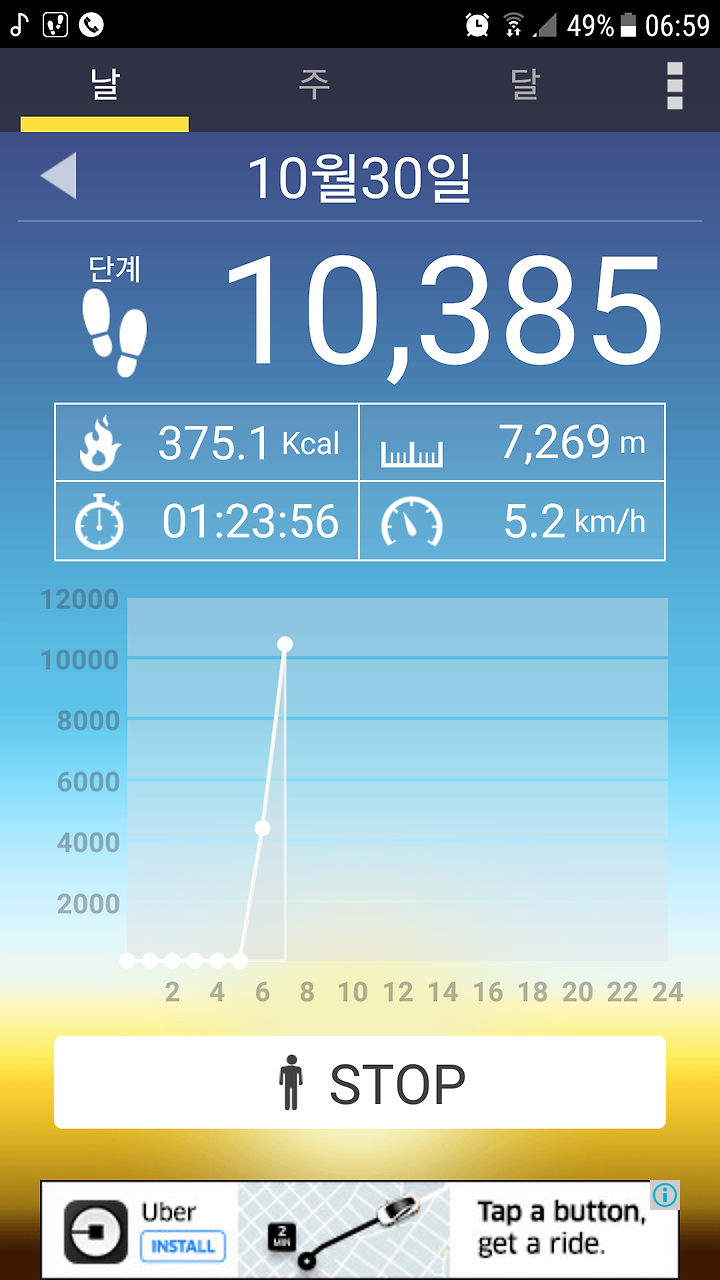Open the three-dot overflow menu
Viewport: 720px width, 1280px height.
coord(675,86)
